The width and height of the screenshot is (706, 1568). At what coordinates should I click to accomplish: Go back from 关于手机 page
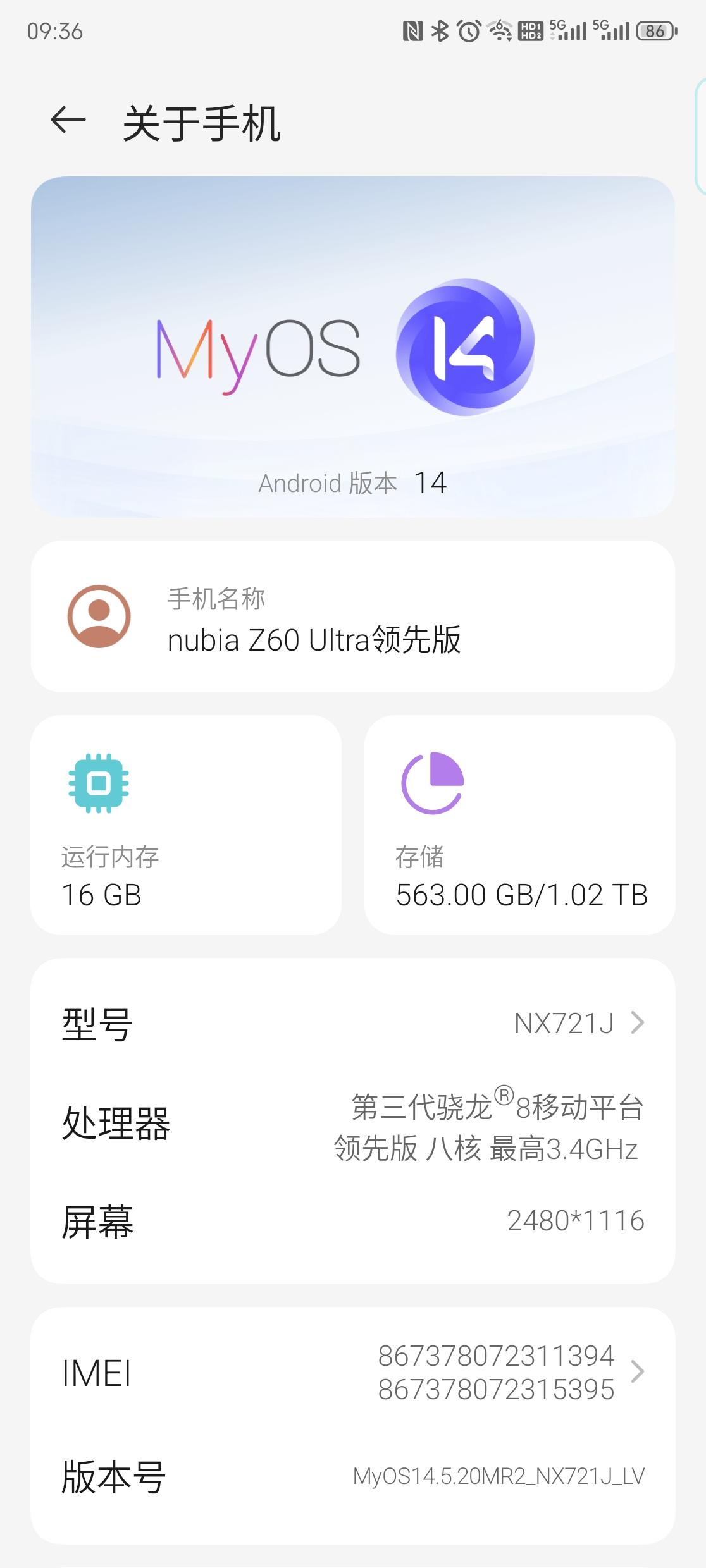coord(68,120)
